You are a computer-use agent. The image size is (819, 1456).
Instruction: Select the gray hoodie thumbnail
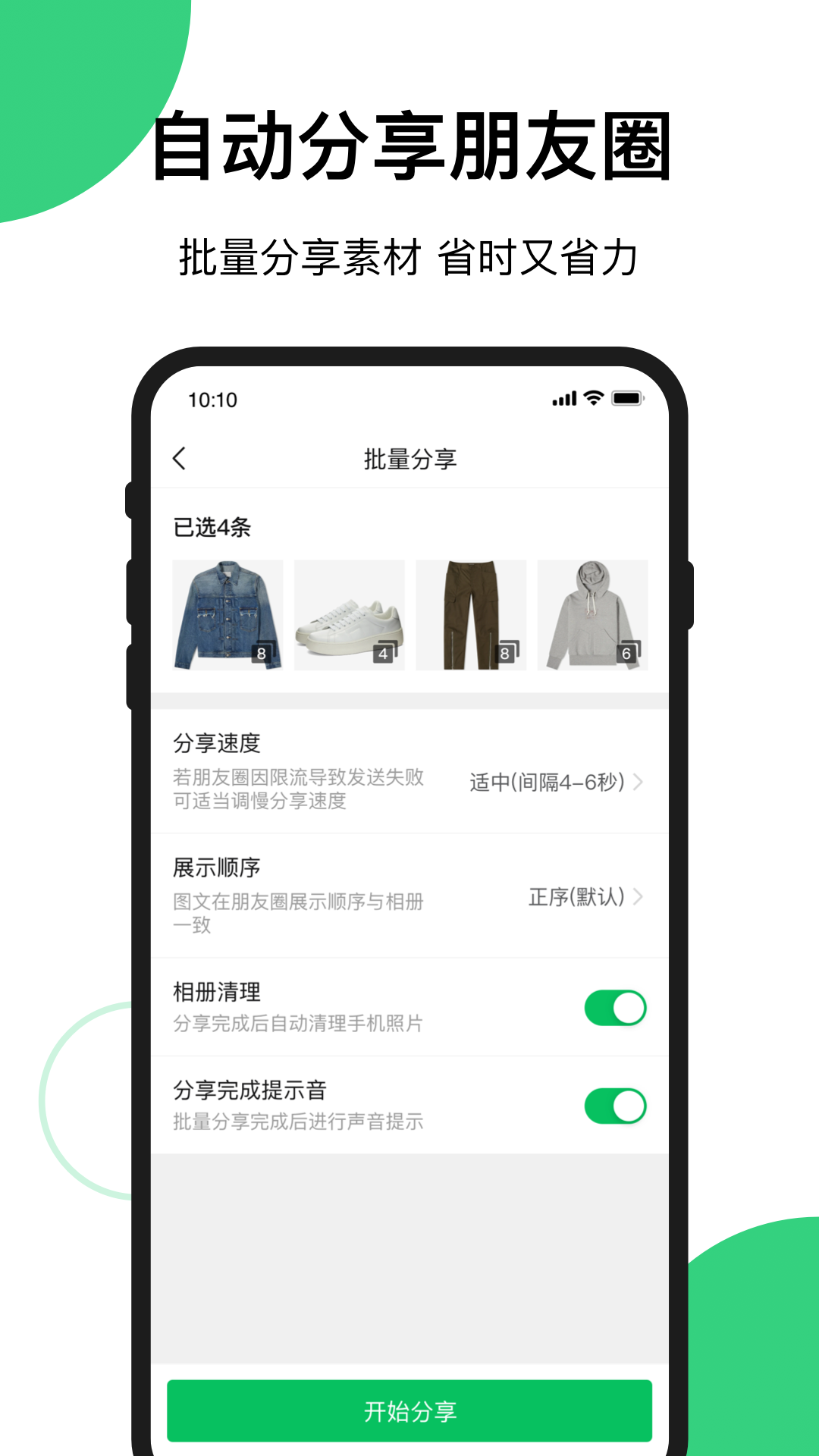tap(593, 614)
